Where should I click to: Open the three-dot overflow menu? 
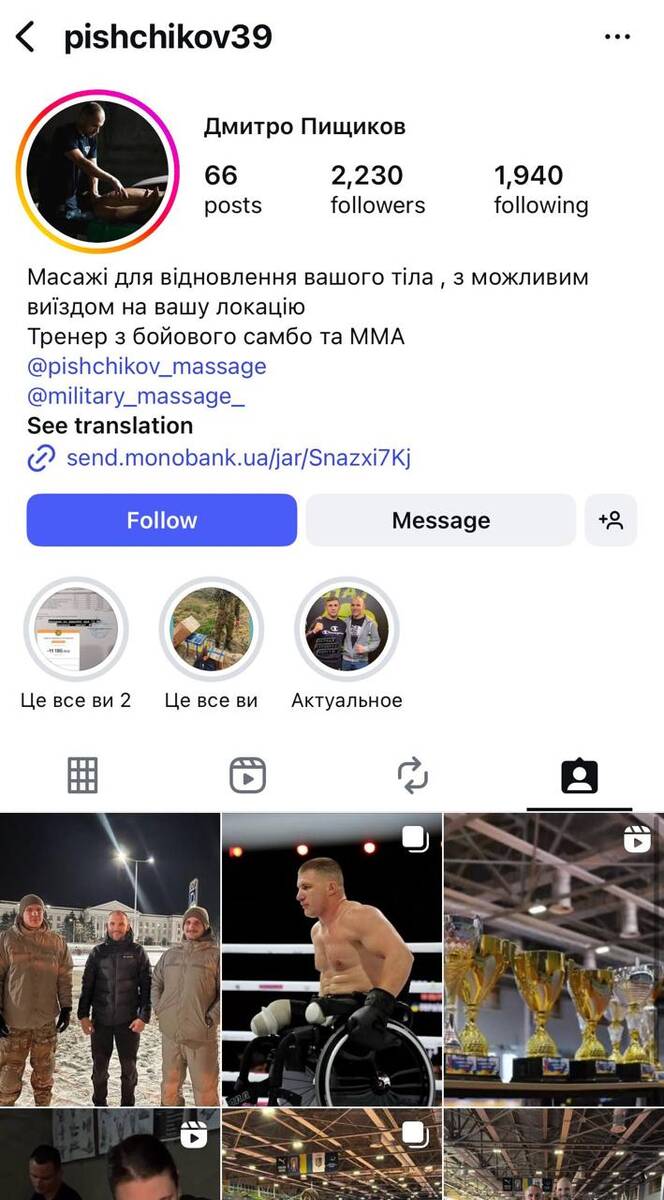618,38
